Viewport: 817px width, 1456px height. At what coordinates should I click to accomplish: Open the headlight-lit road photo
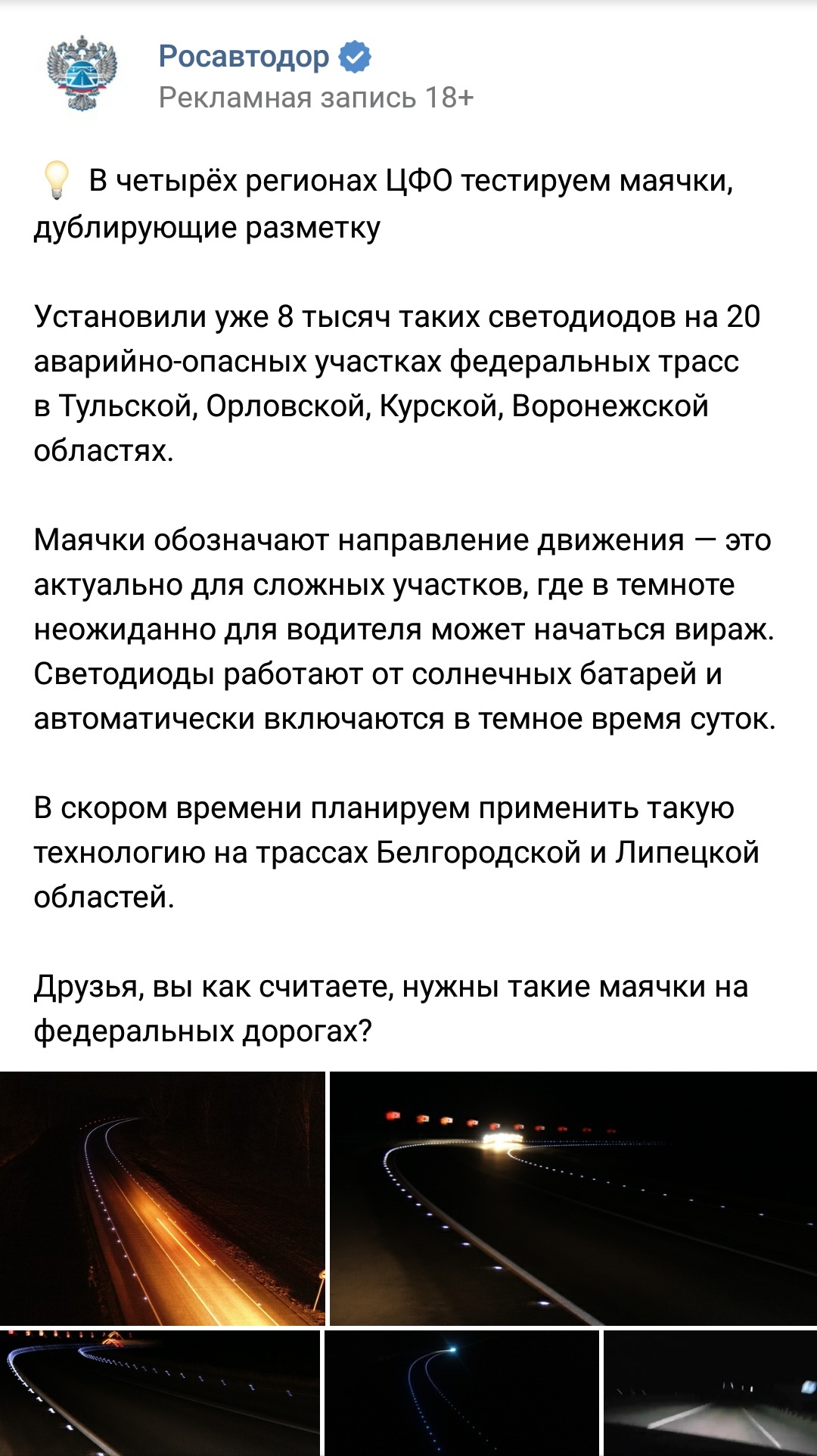pos(710,1392)
